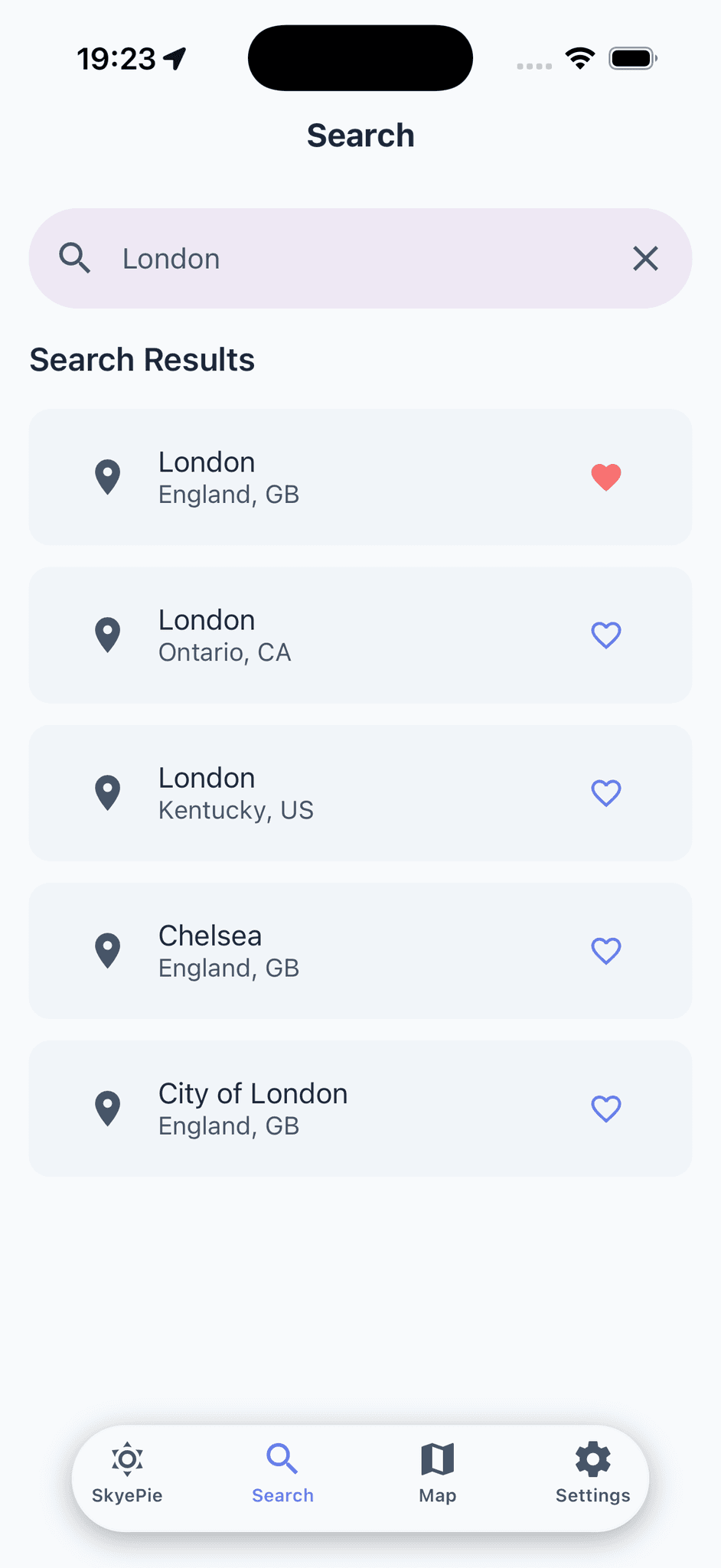Choose the City of London result
Viewport: 721px width, 1568px height.
306,1109
